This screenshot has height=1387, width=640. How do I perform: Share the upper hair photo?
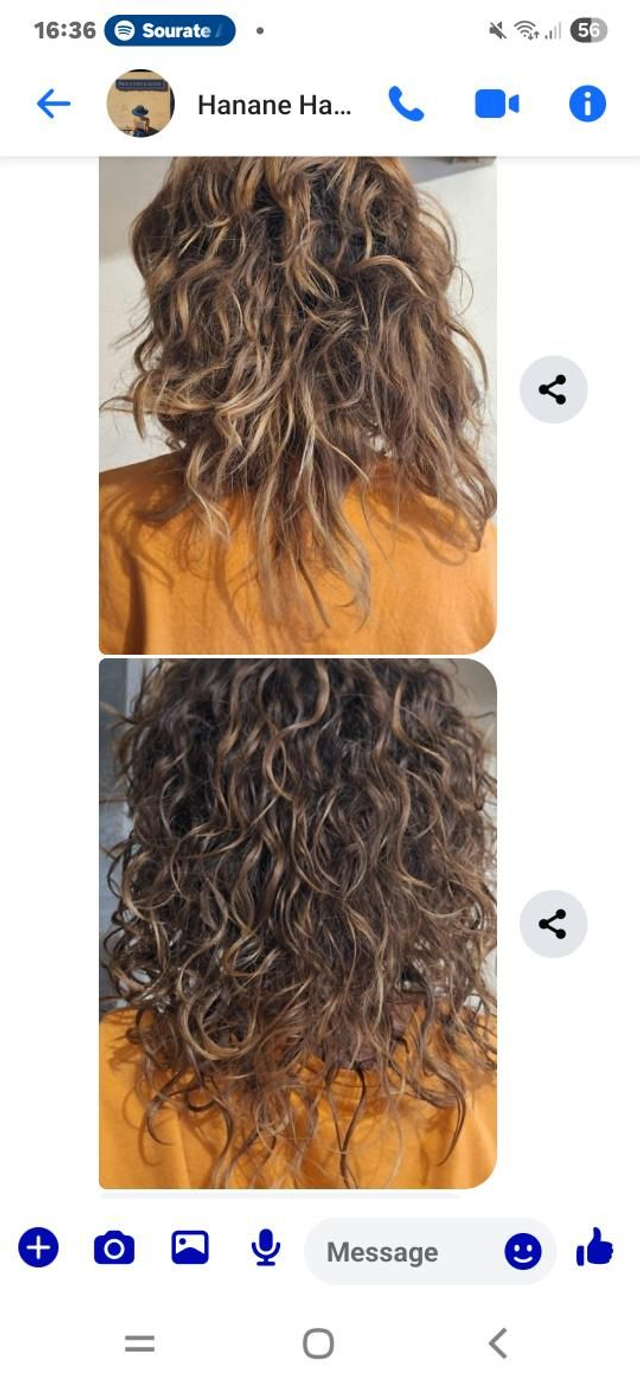click(x=553, y=389)
